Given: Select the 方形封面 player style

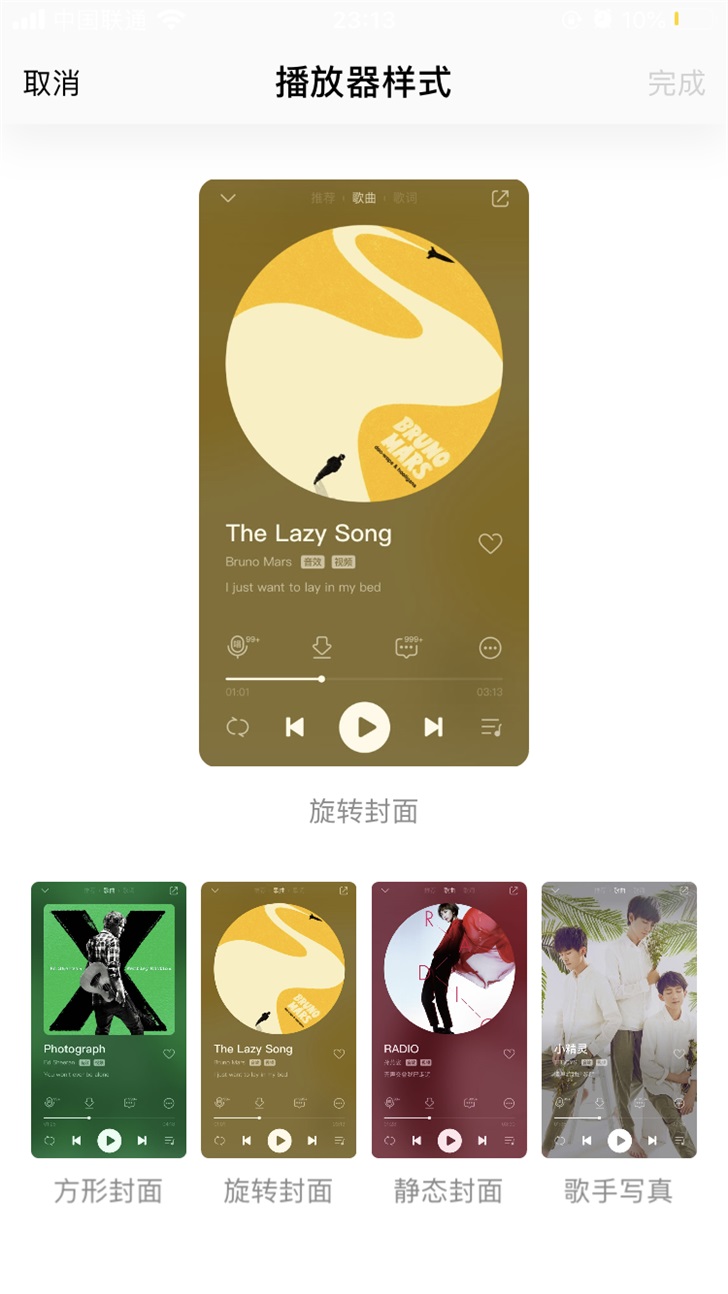Looking at the screenshot, I should pyautogui.click(x=108, y=1020).
